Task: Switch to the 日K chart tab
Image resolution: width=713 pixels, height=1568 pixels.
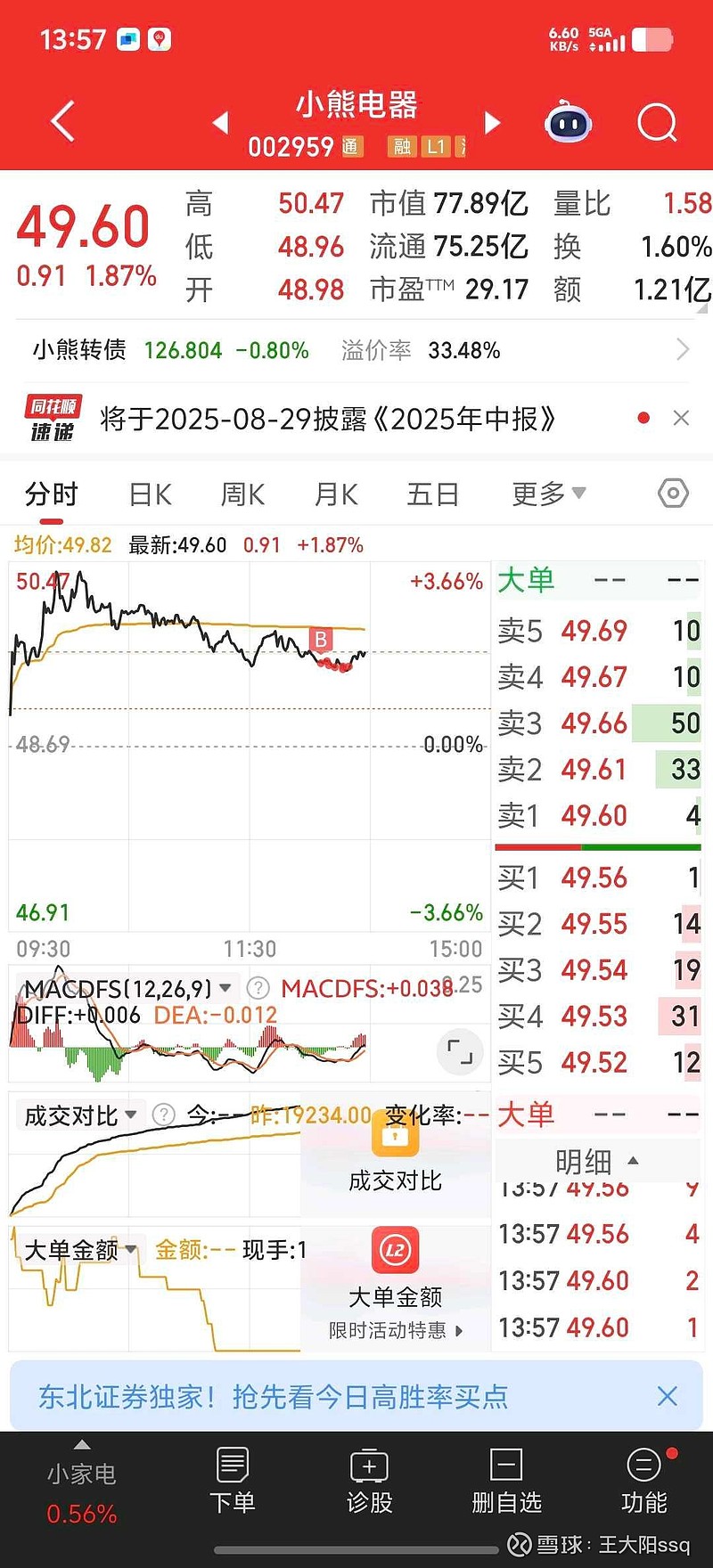Action: point(150,494)
